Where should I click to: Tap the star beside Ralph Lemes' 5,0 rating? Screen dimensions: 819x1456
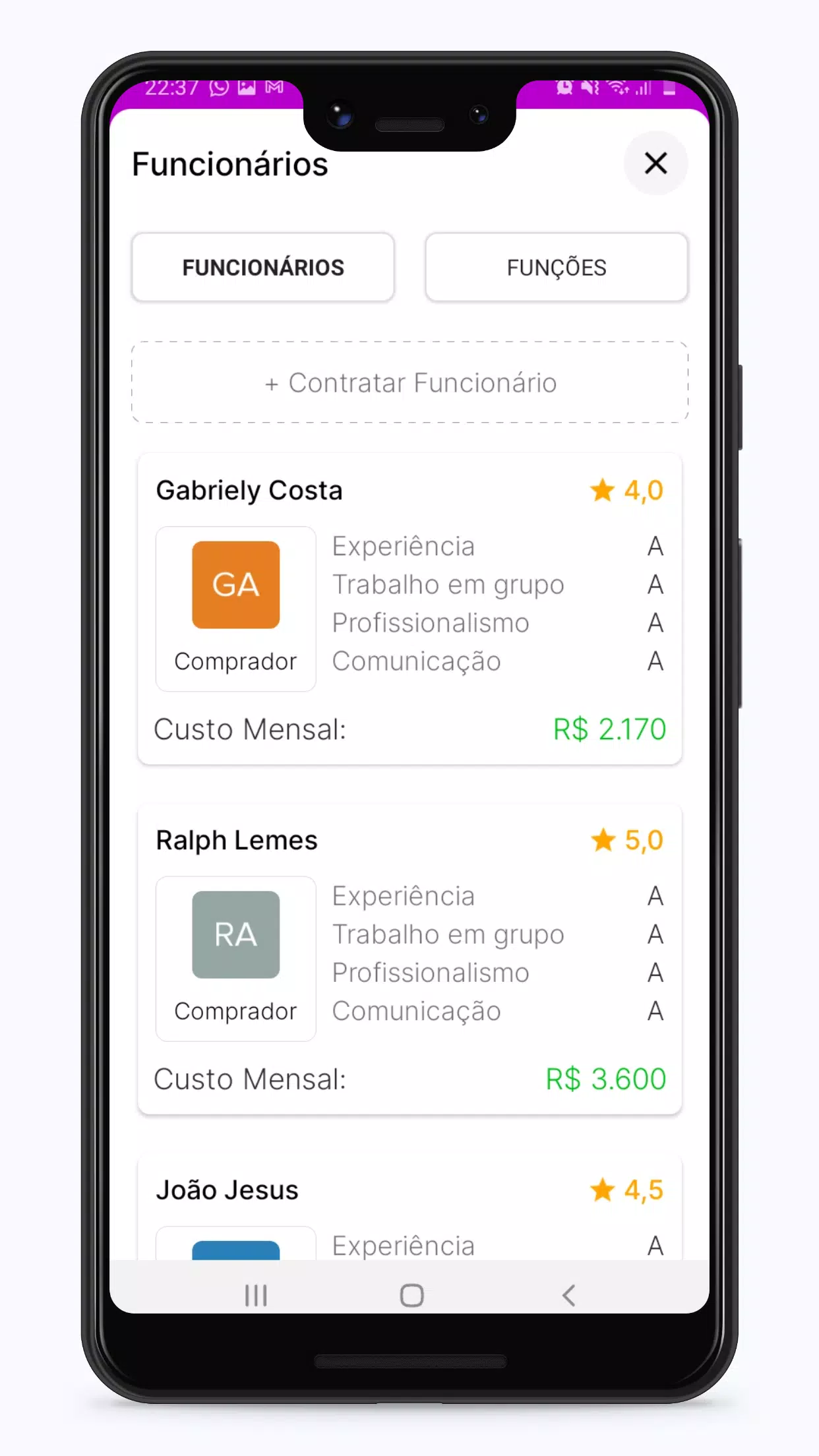click(x=603, y=840)
